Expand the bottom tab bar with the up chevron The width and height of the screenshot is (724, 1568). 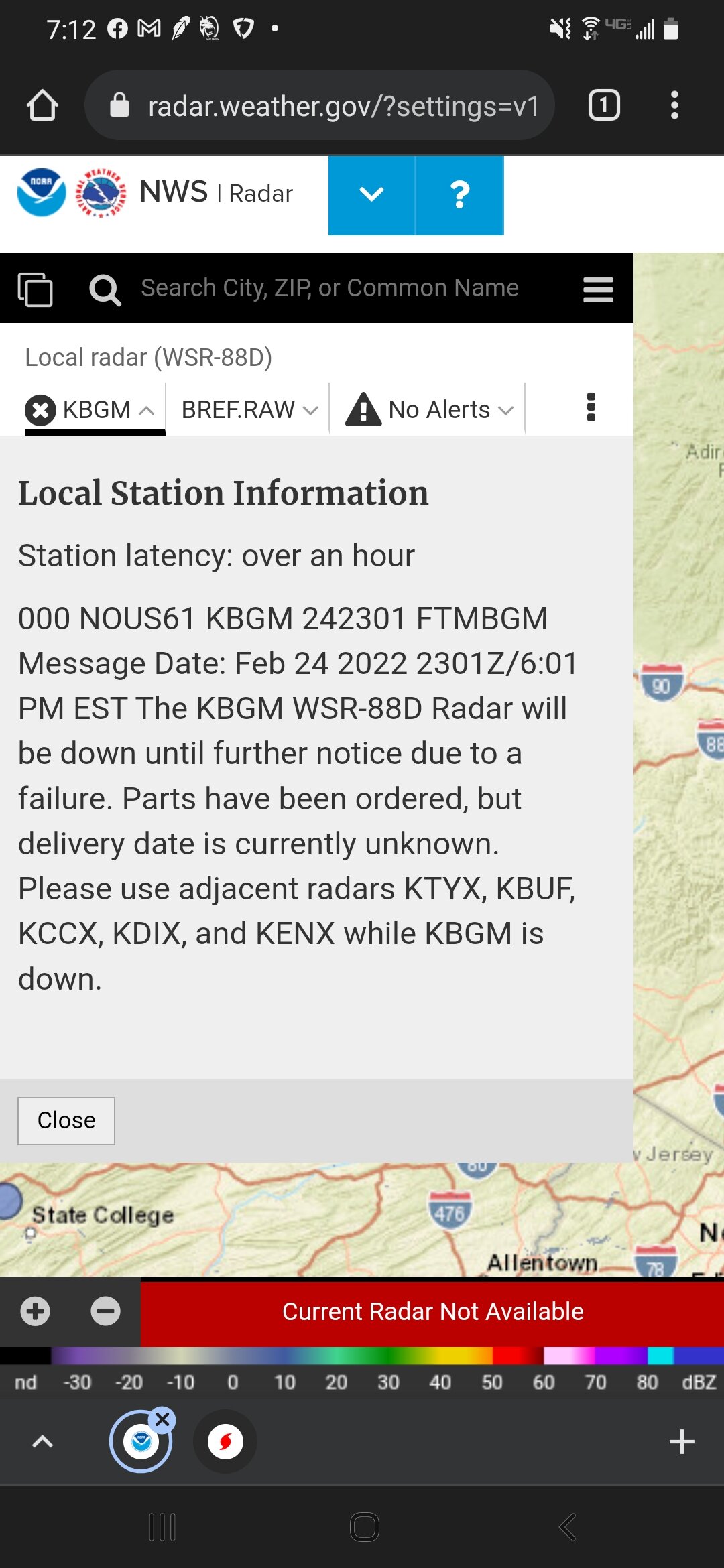tap(42, 1441)
